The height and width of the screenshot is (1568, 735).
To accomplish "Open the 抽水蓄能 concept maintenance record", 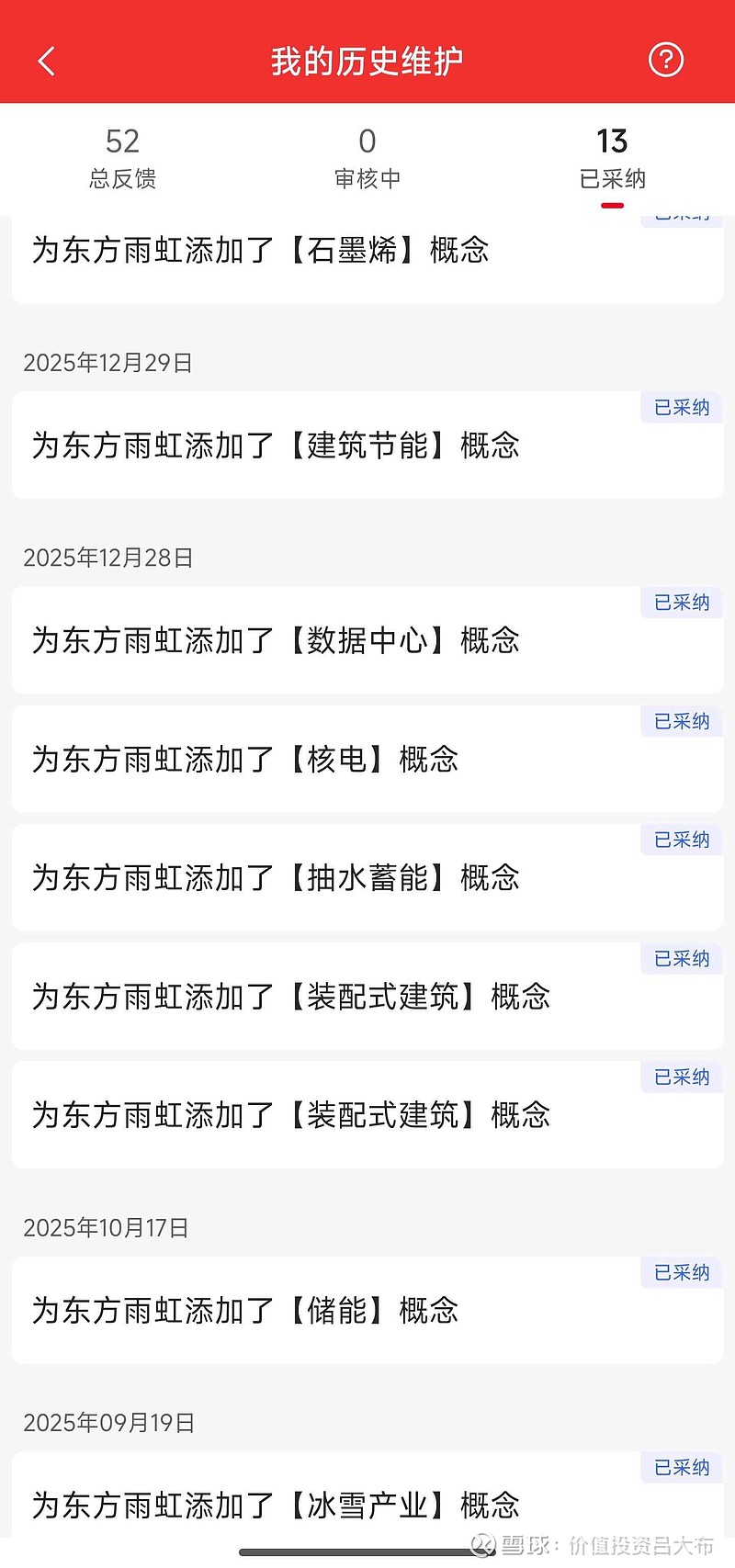I will tap(367, 877).
